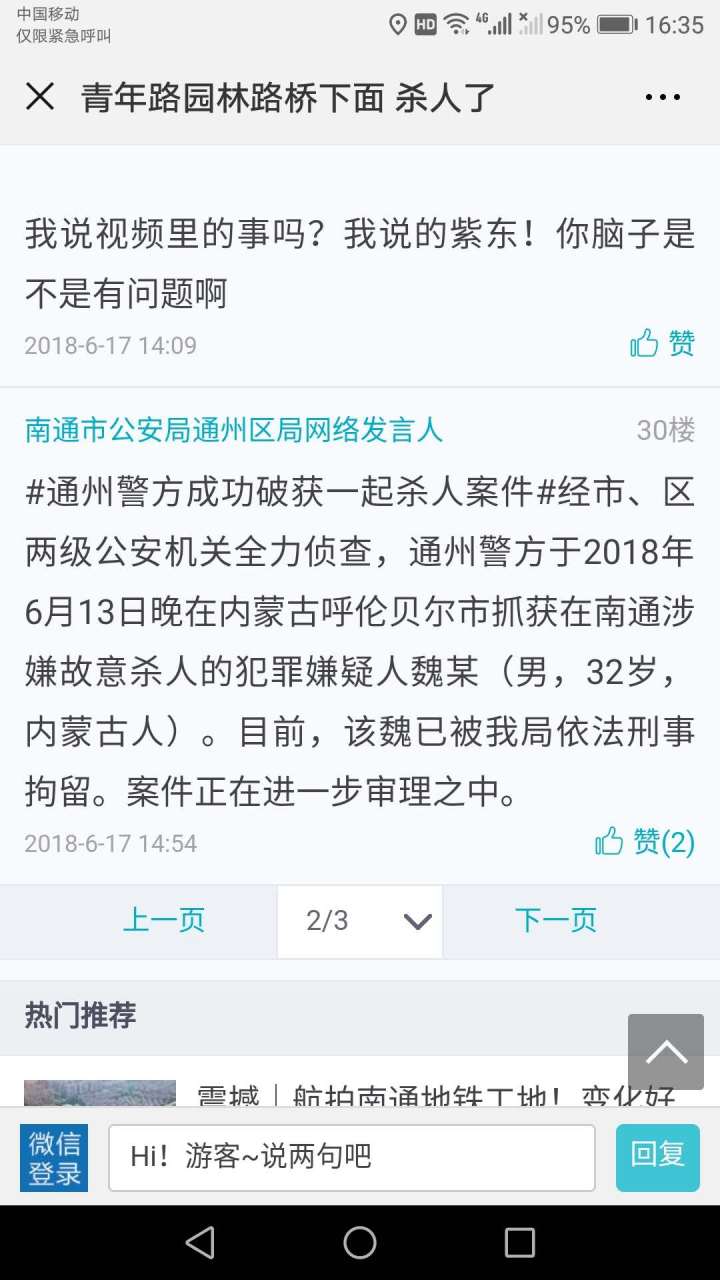The height and width of the screenshot is (1280, 720).
Task: Submit reply with 回复 button
Action: (x=657, y=1157)
